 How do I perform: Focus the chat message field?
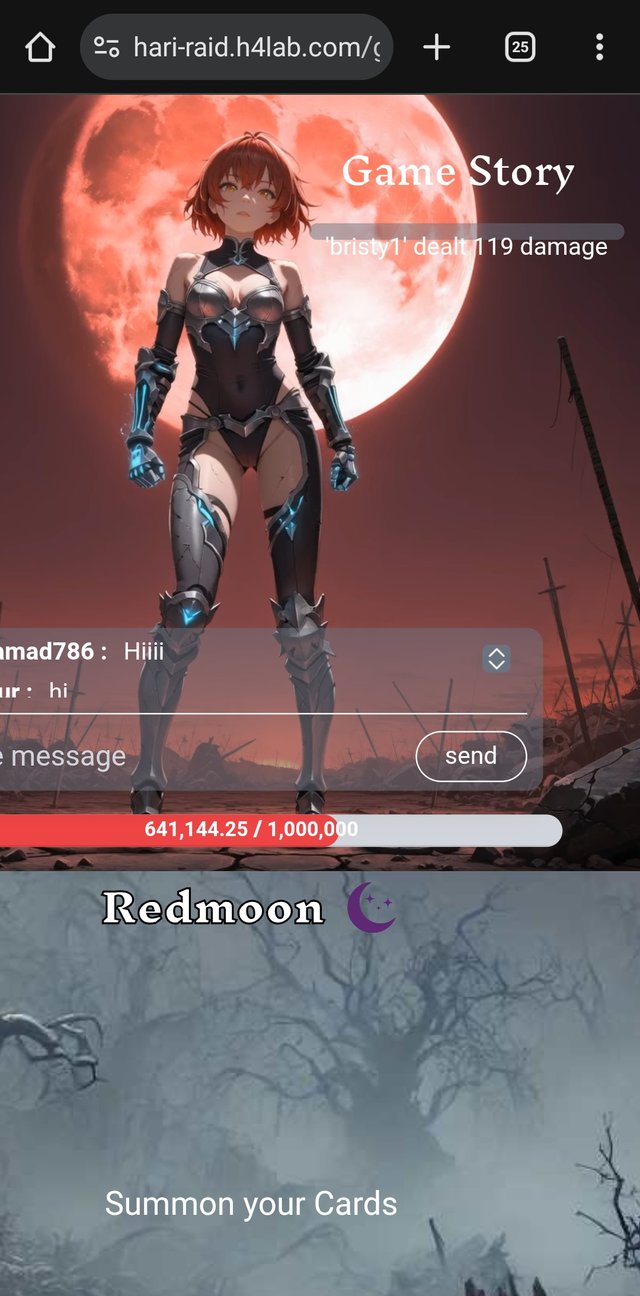tap(200, 756)
